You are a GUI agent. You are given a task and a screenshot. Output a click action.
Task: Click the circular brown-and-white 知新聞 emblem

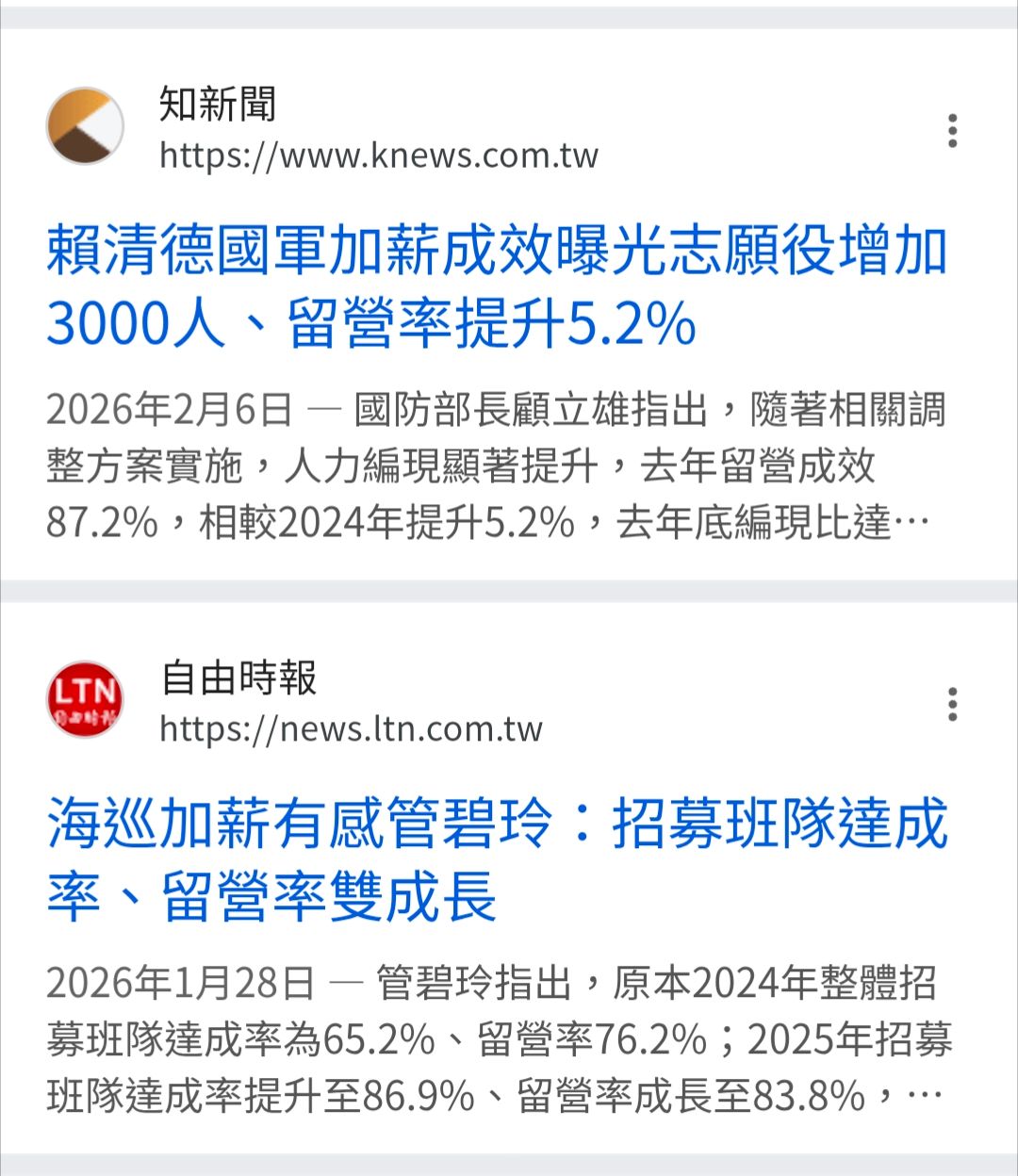[x=84, y=125]
